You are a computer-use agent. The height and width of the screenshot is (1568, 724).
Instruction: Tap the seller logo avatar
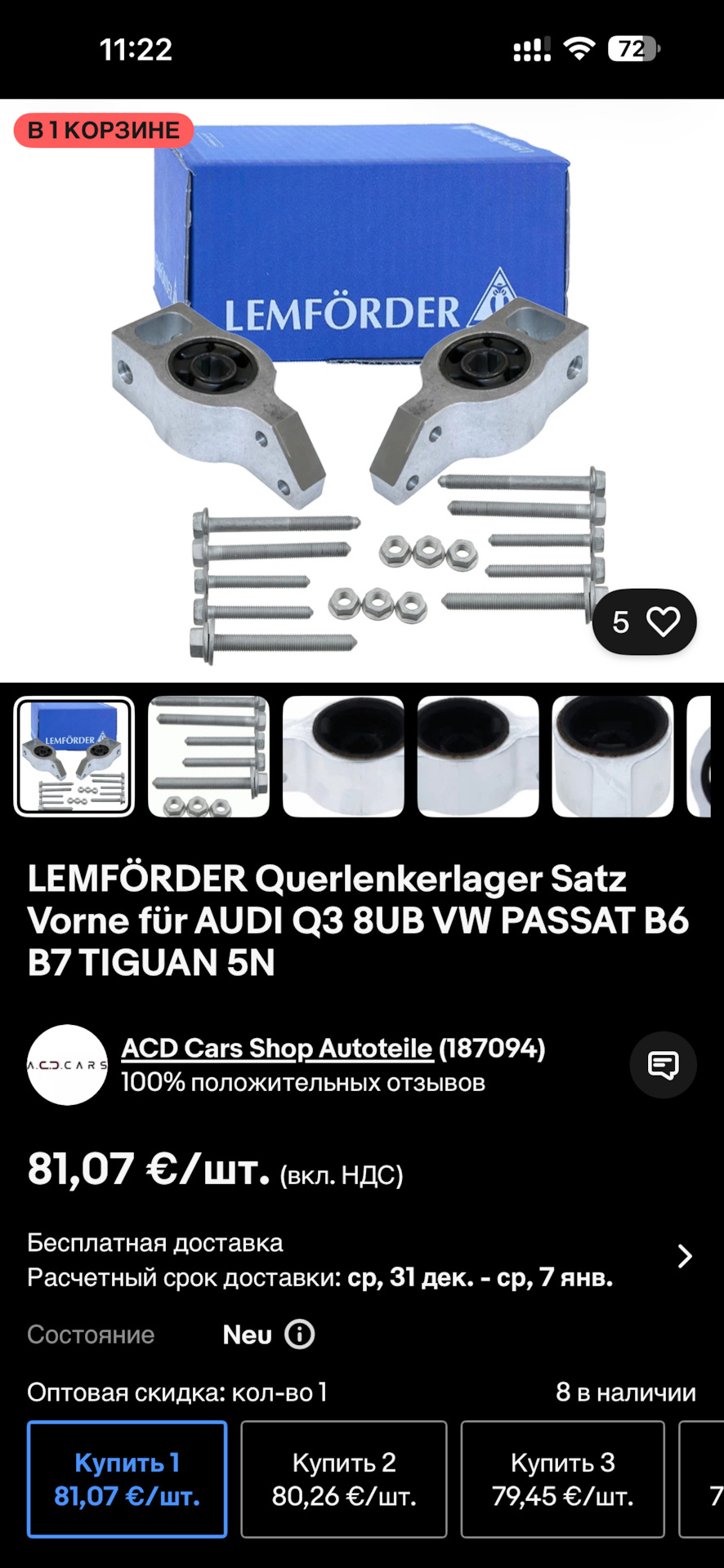pos(67,1065)
